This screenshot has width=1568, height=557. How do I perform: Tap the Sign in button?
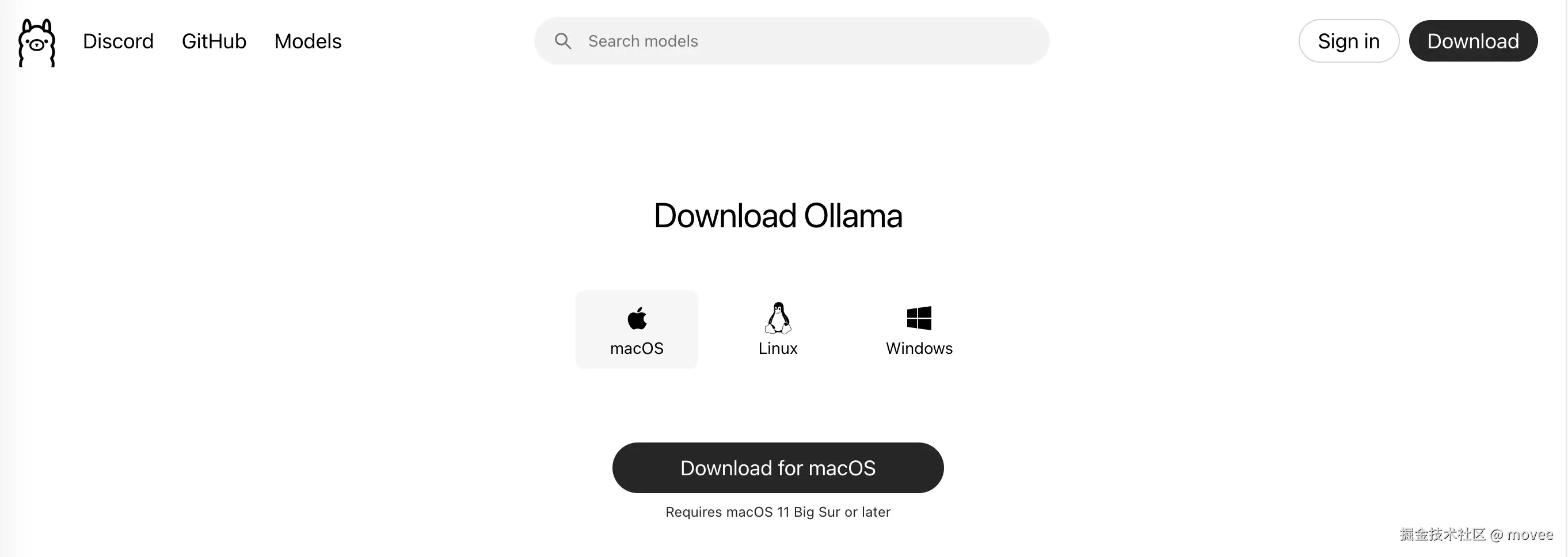1348,41
